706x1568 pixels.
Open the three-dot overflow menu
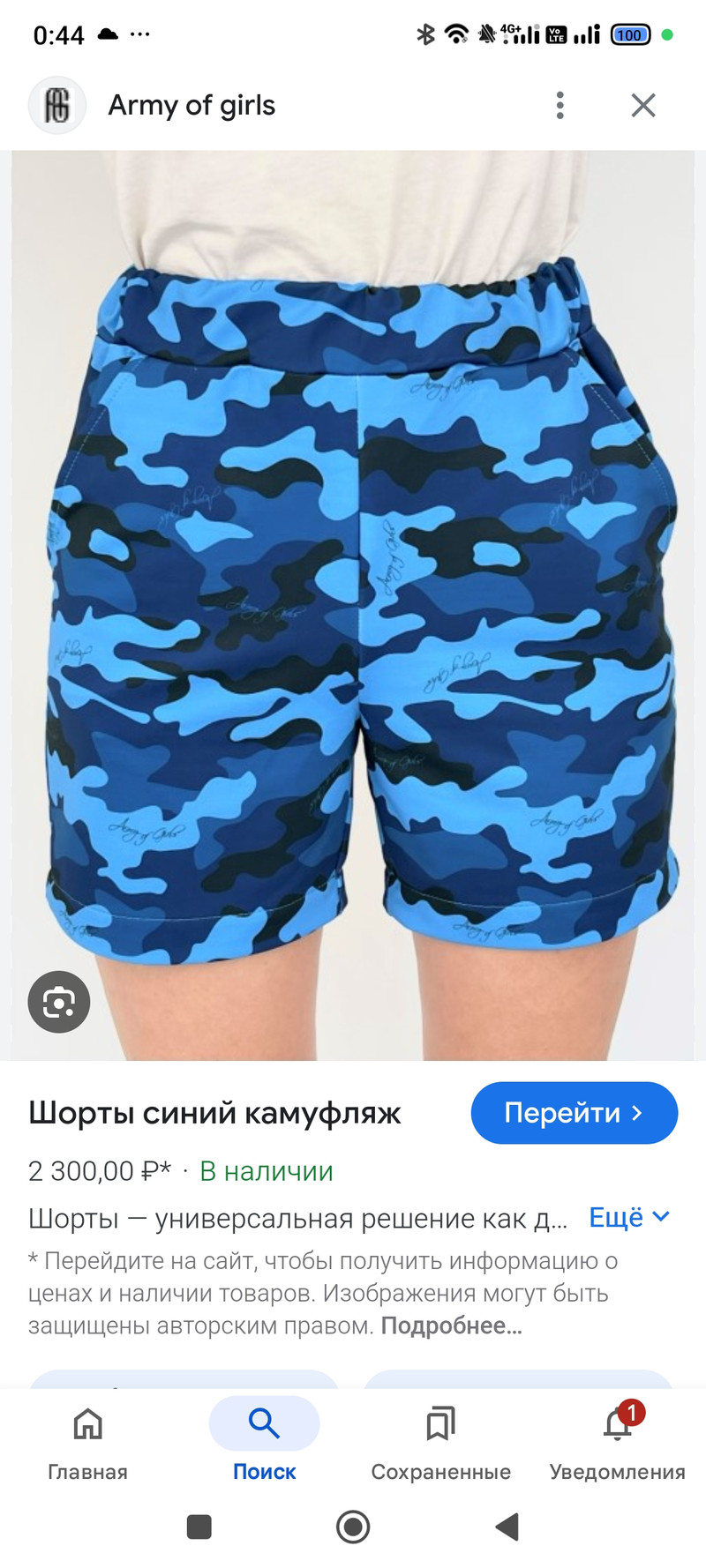coord(560,105)
